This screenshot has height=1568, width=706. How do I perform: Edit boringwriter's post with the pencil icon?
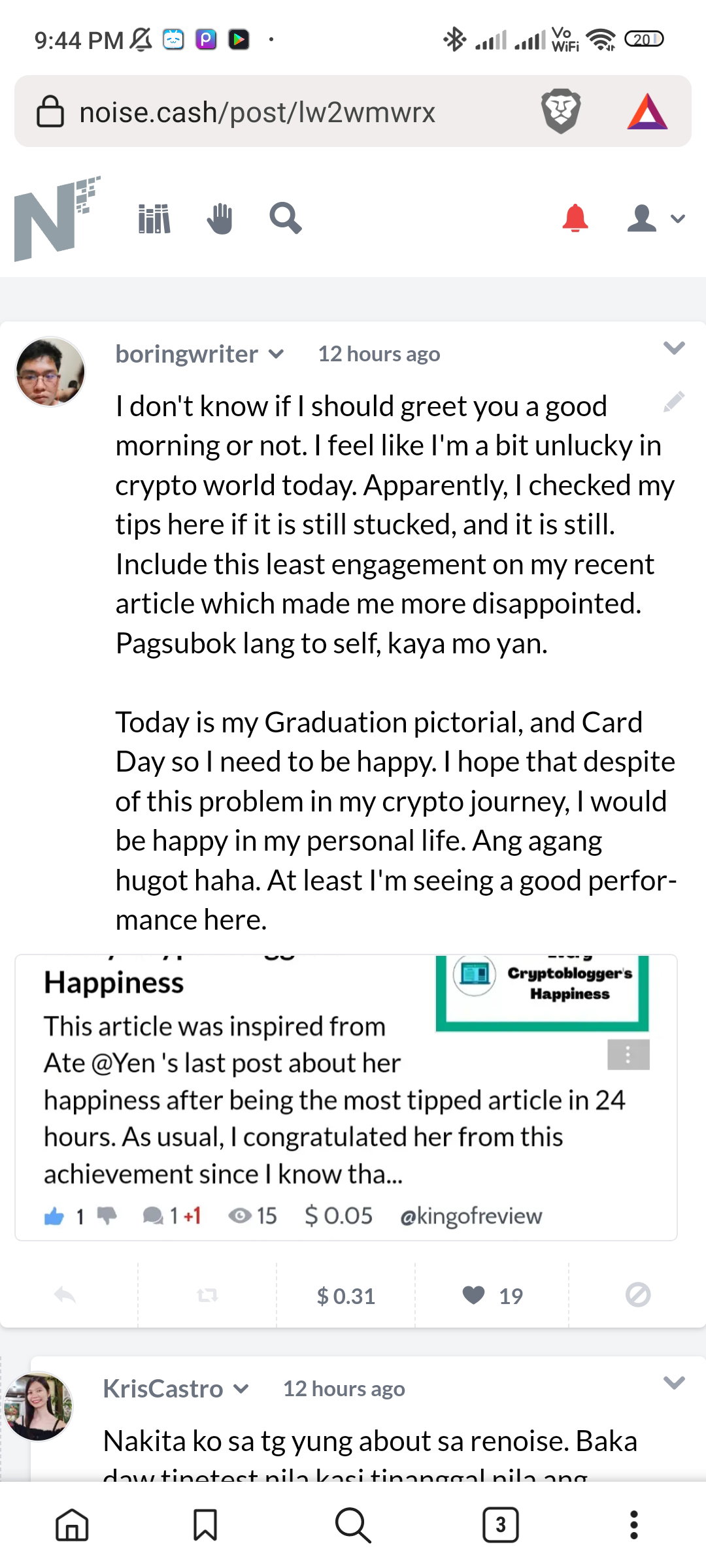pyautogui.click(x=674, y=402)
